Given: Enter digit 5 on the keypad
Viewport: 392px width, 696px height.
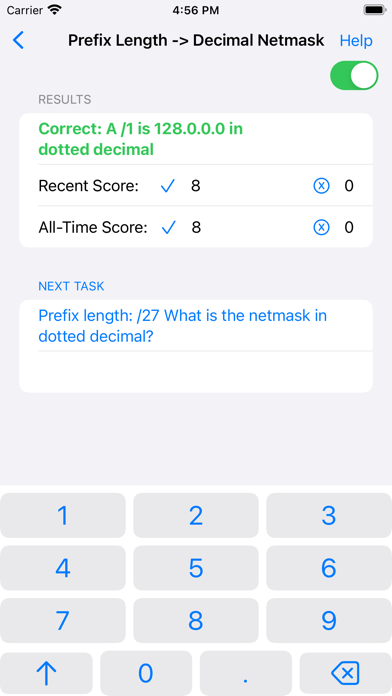Looking at the screenshot, I should point(196,568).
